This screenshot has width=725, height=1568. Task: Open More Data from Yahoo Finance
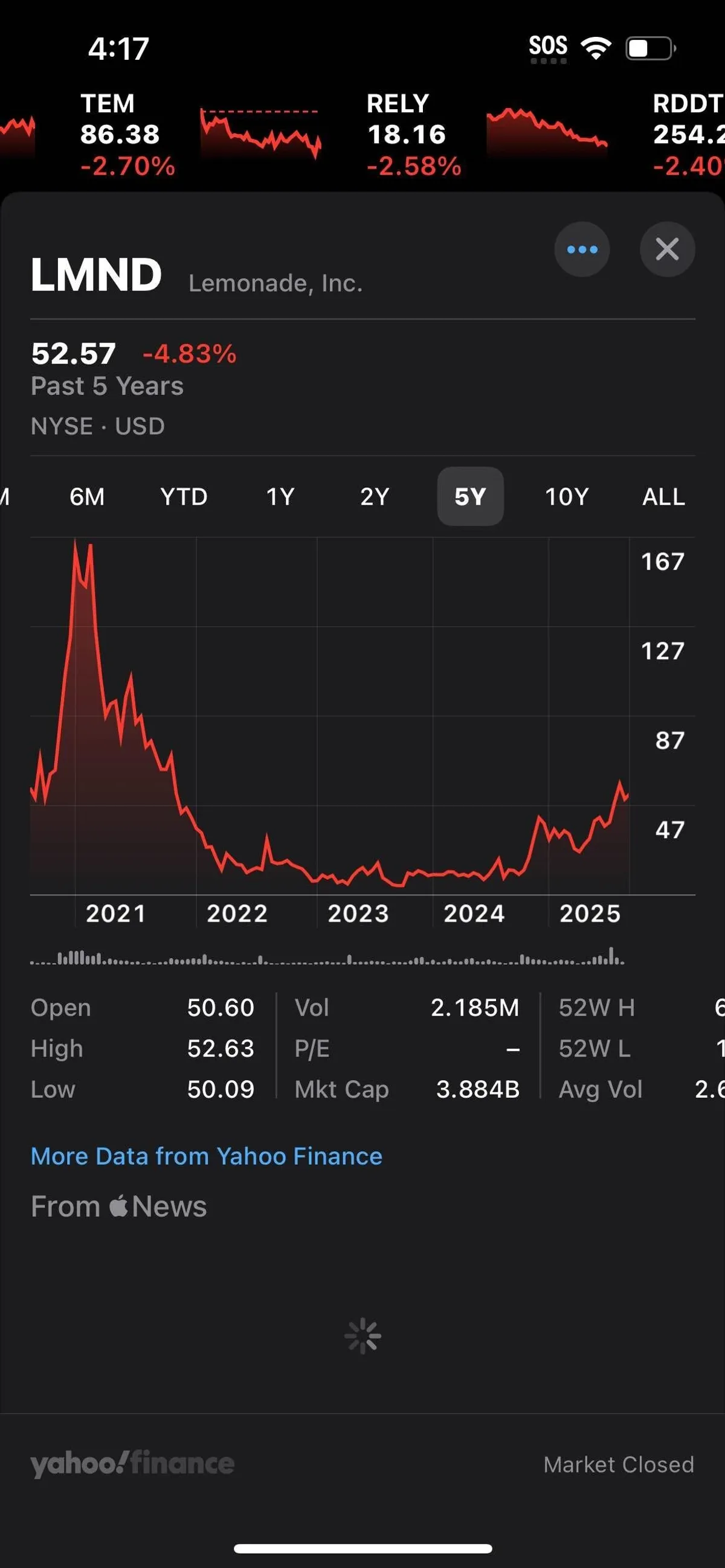(207, 1156)
